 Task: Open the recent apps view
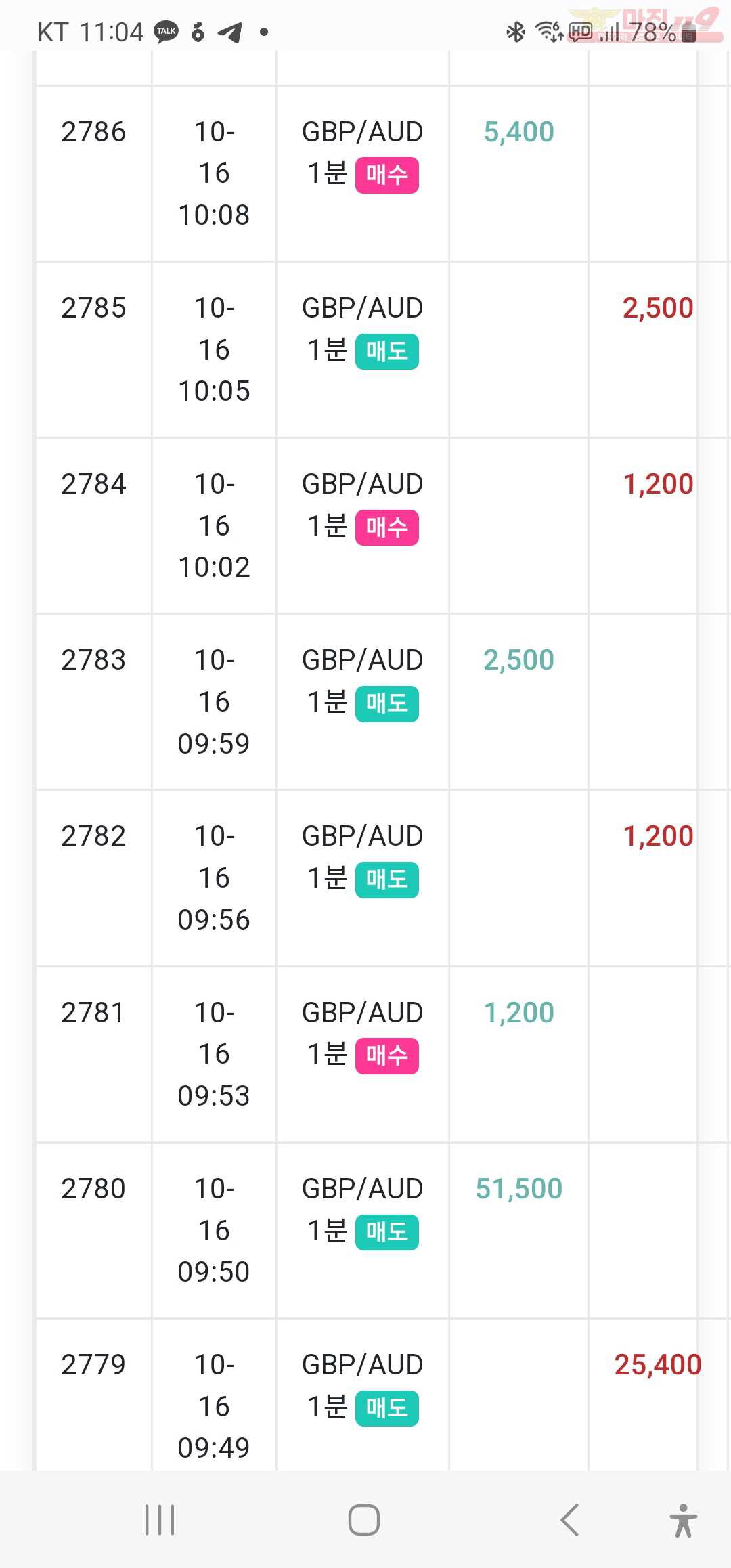point(160,1520)
